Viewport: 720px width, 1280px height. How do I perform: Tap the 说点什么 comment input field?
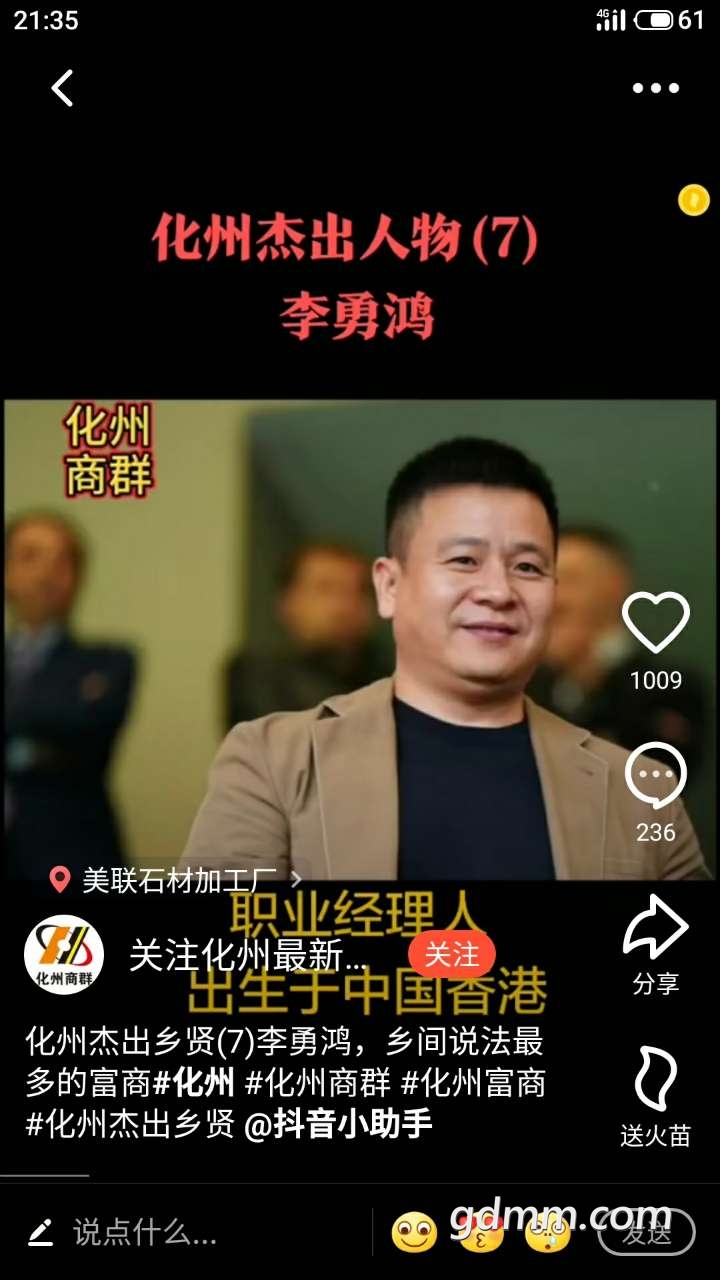(x=145, y=1233)
